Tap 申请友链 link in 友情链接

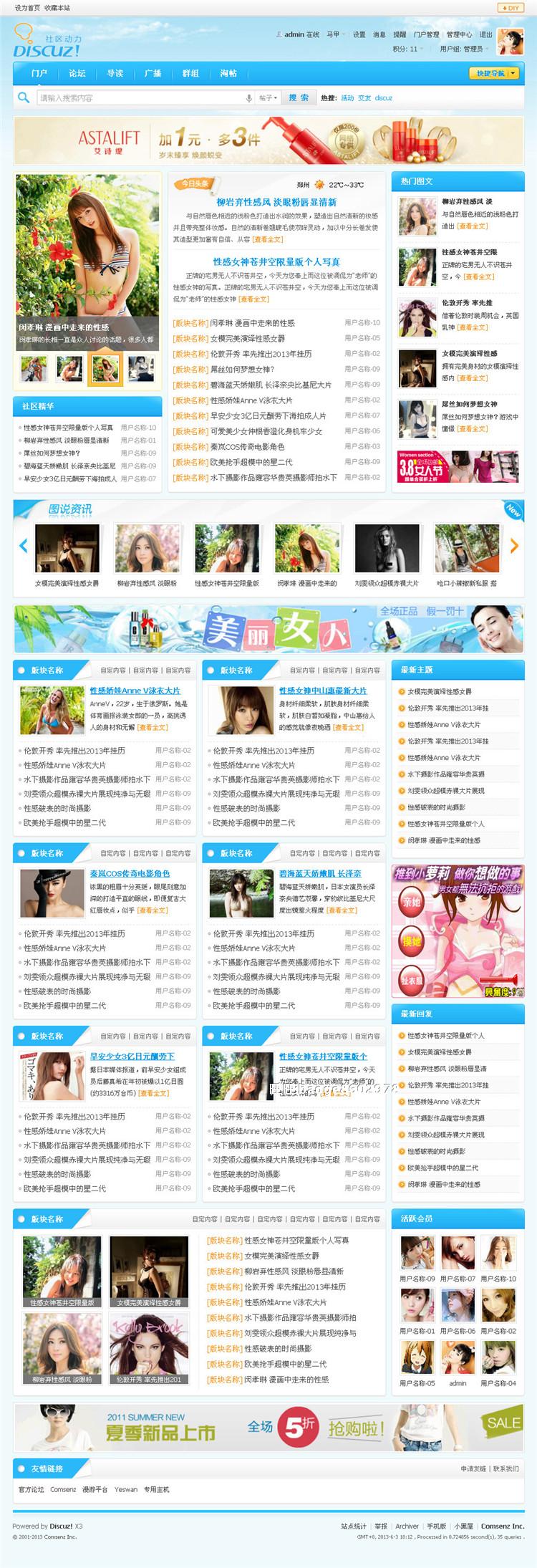pos(473,1468)
